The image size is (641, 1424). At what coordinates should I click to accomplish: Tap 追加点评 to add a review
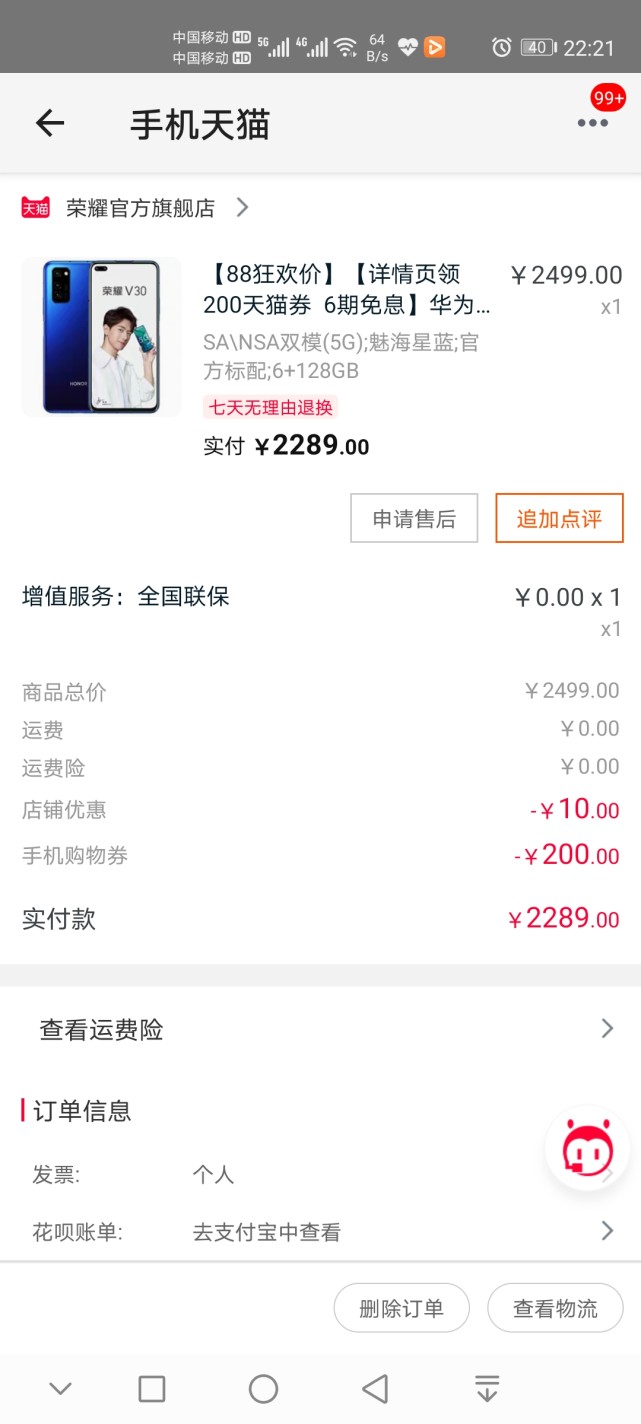(559, 519)
